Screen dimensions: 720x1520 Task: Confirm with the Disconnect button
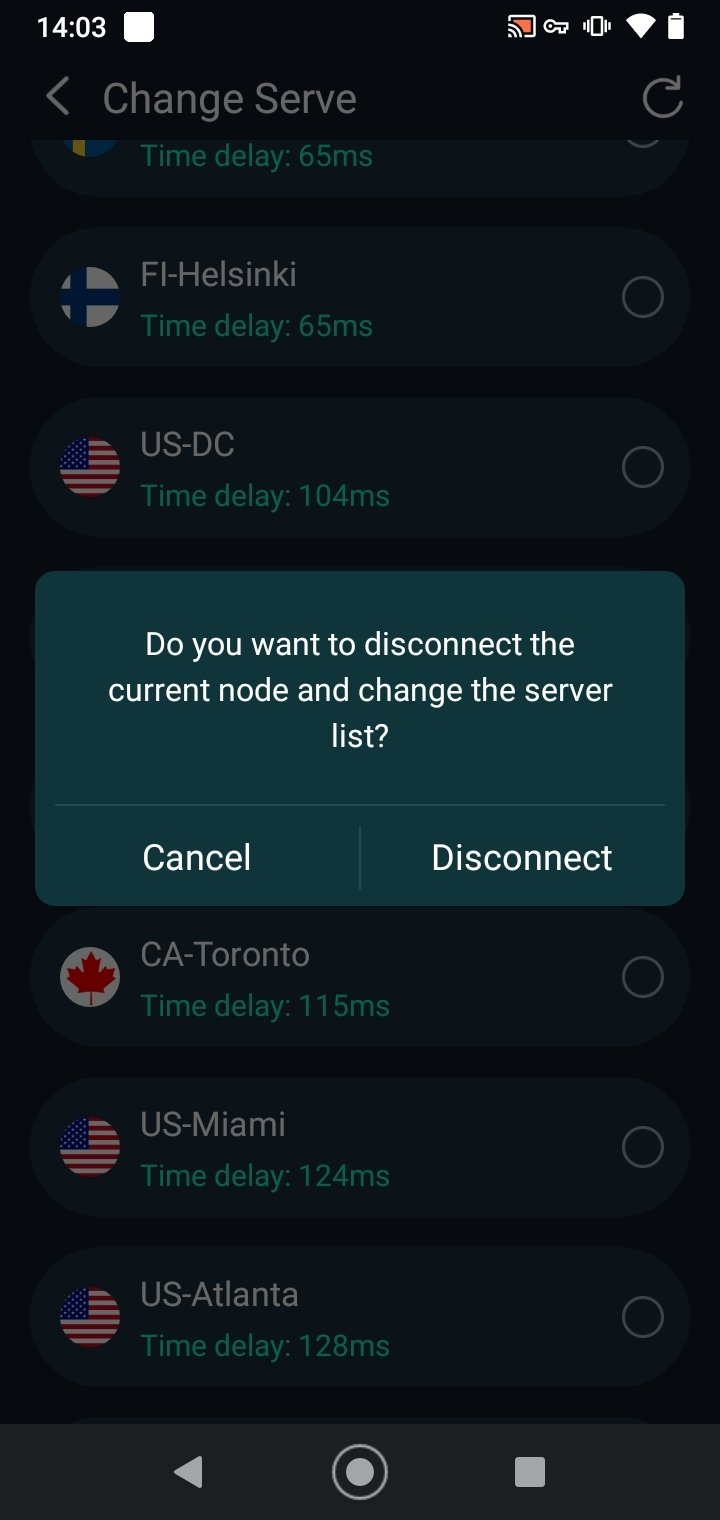[x=522, y=857]
